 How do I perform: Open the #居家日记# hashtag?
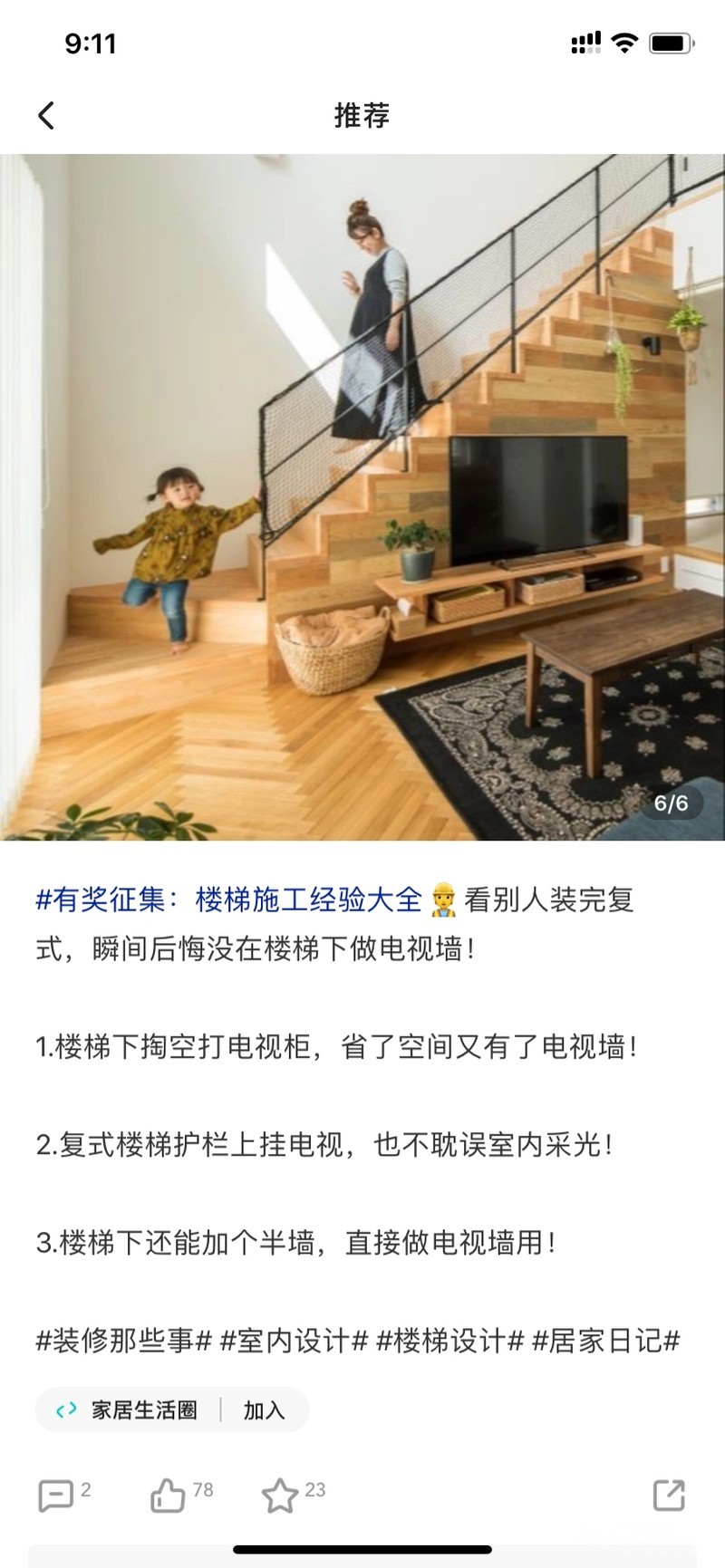click(x=605, y=1340)
